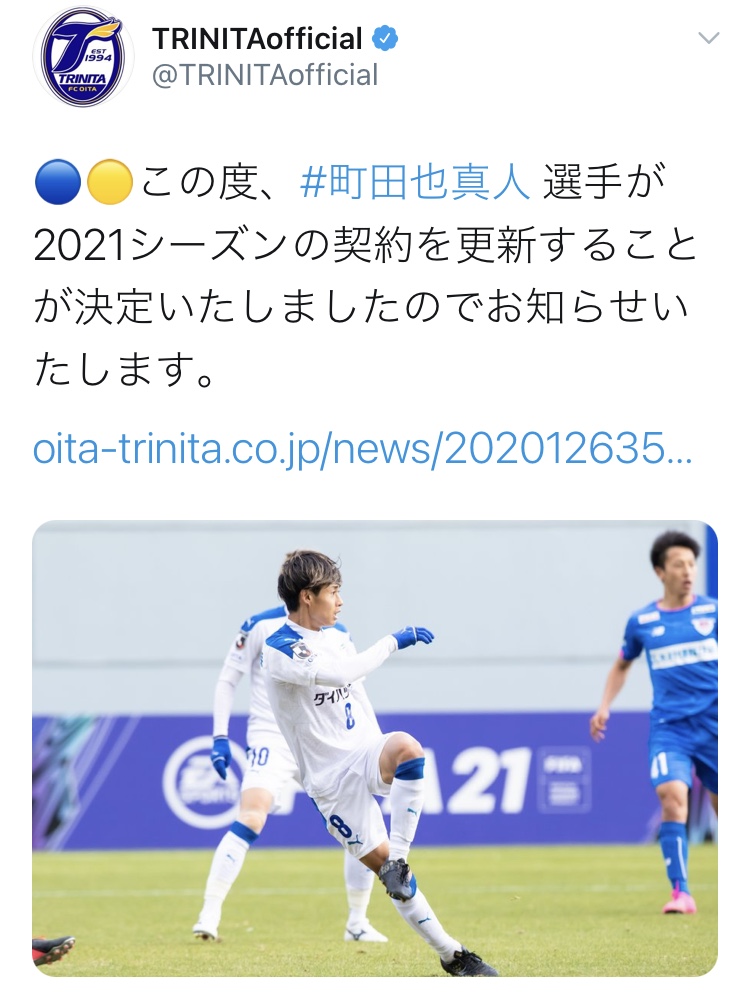
Task: Open the TRINITAofficial profile avatar
Action: coord(83,57)
